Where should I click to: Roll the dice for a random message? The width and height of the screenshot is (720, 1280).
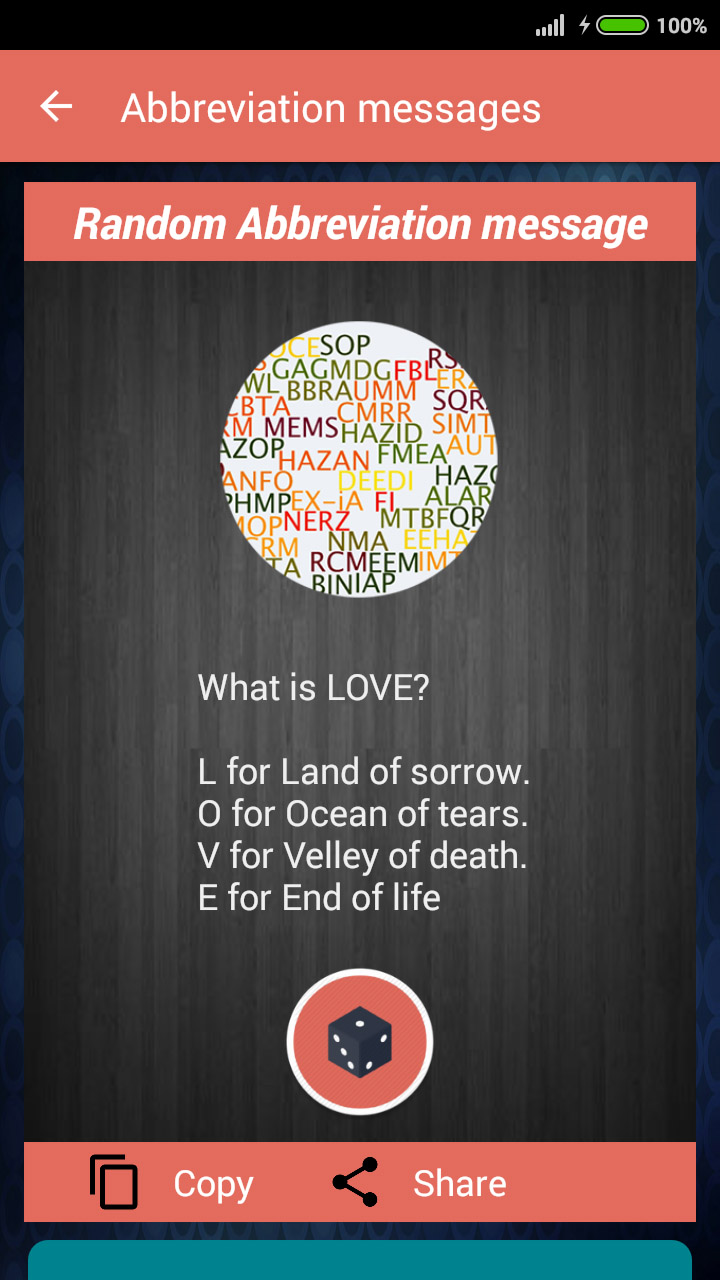coord(360,1041)
